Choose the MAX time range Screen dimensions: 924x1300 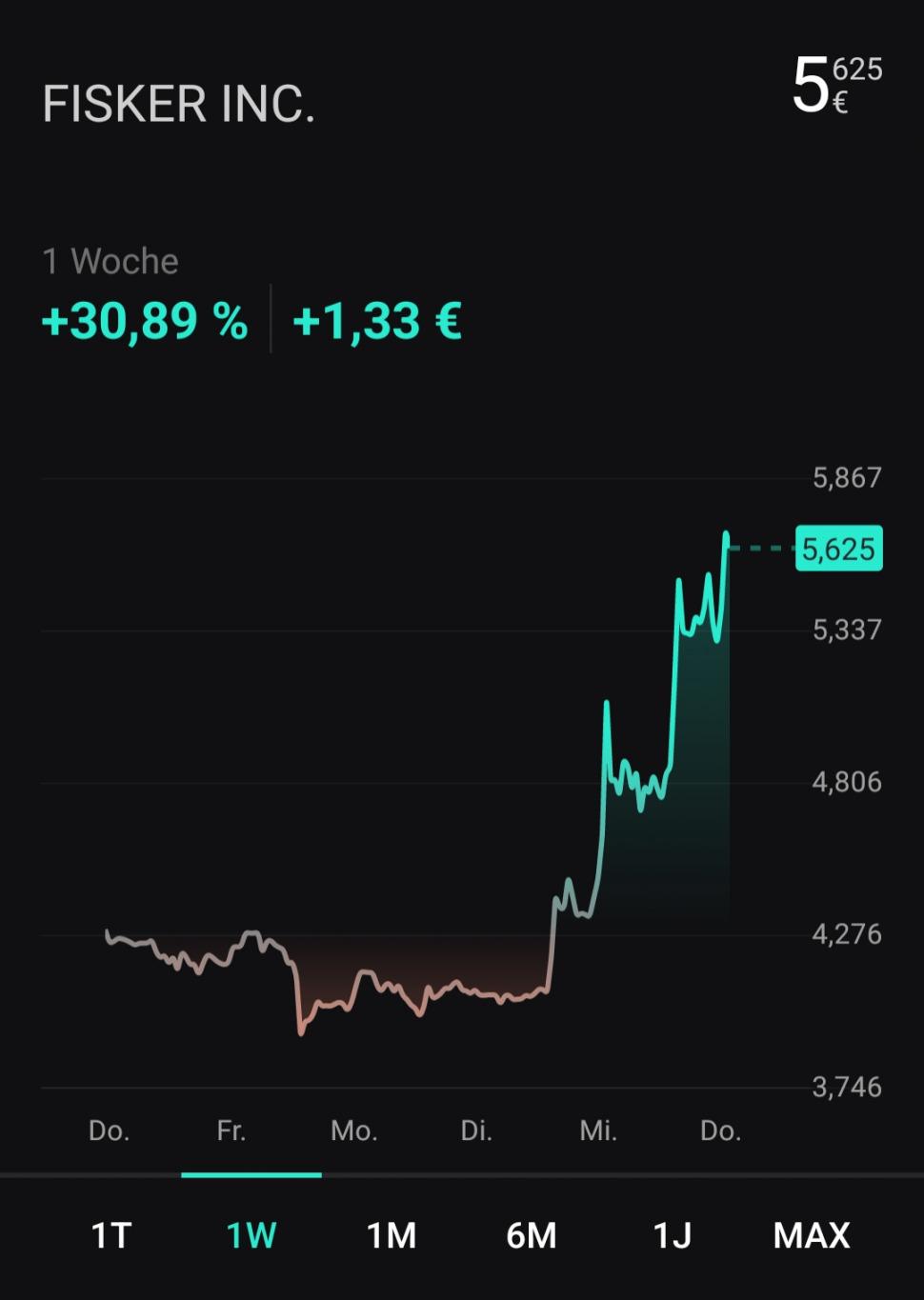pyautogui.click(x=812, y=1235)
